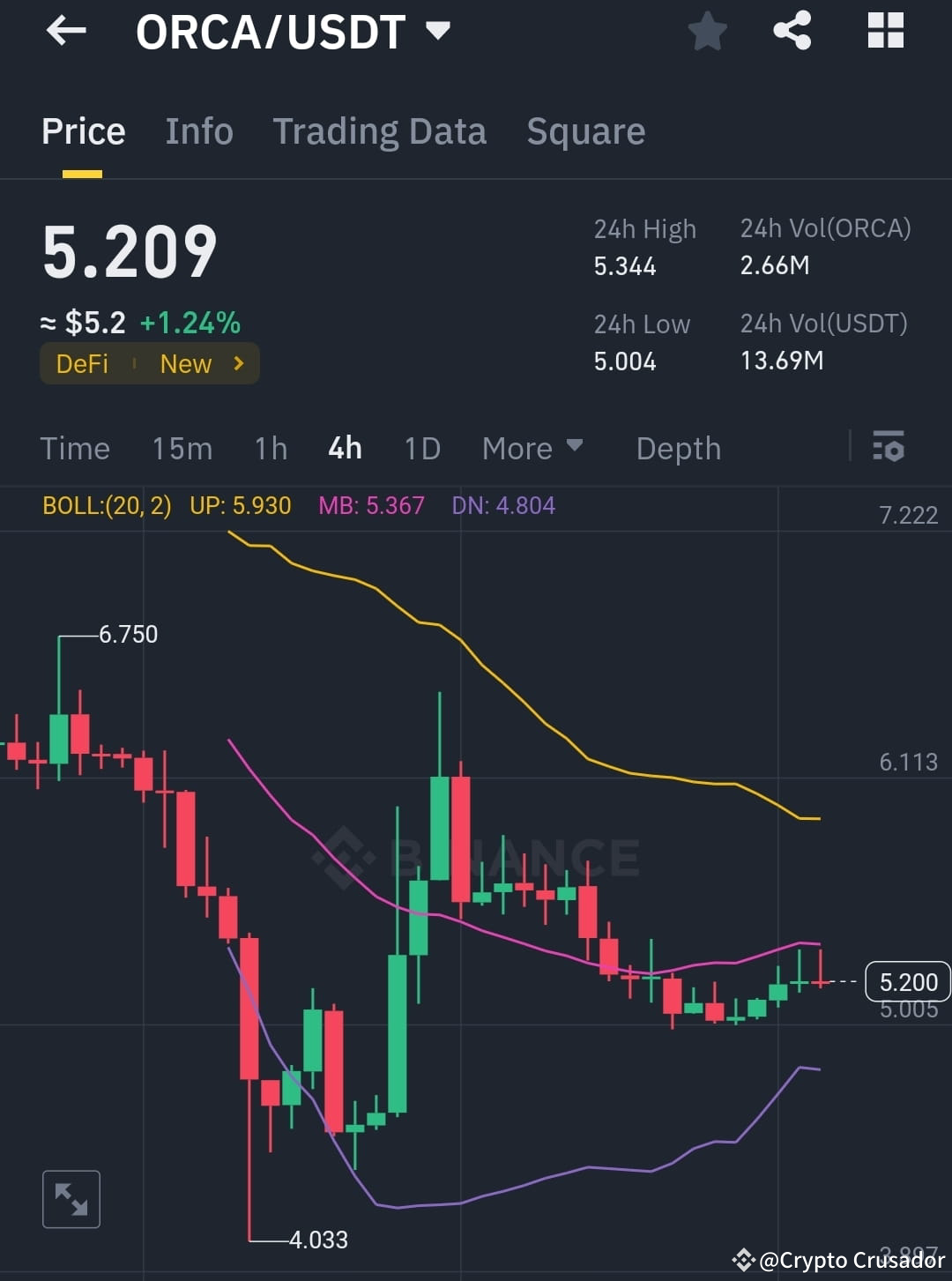Open the grid markets overview icon
Image resolution: width=952 pixels, height=1281 pixels.
click(x=884, y=31)
